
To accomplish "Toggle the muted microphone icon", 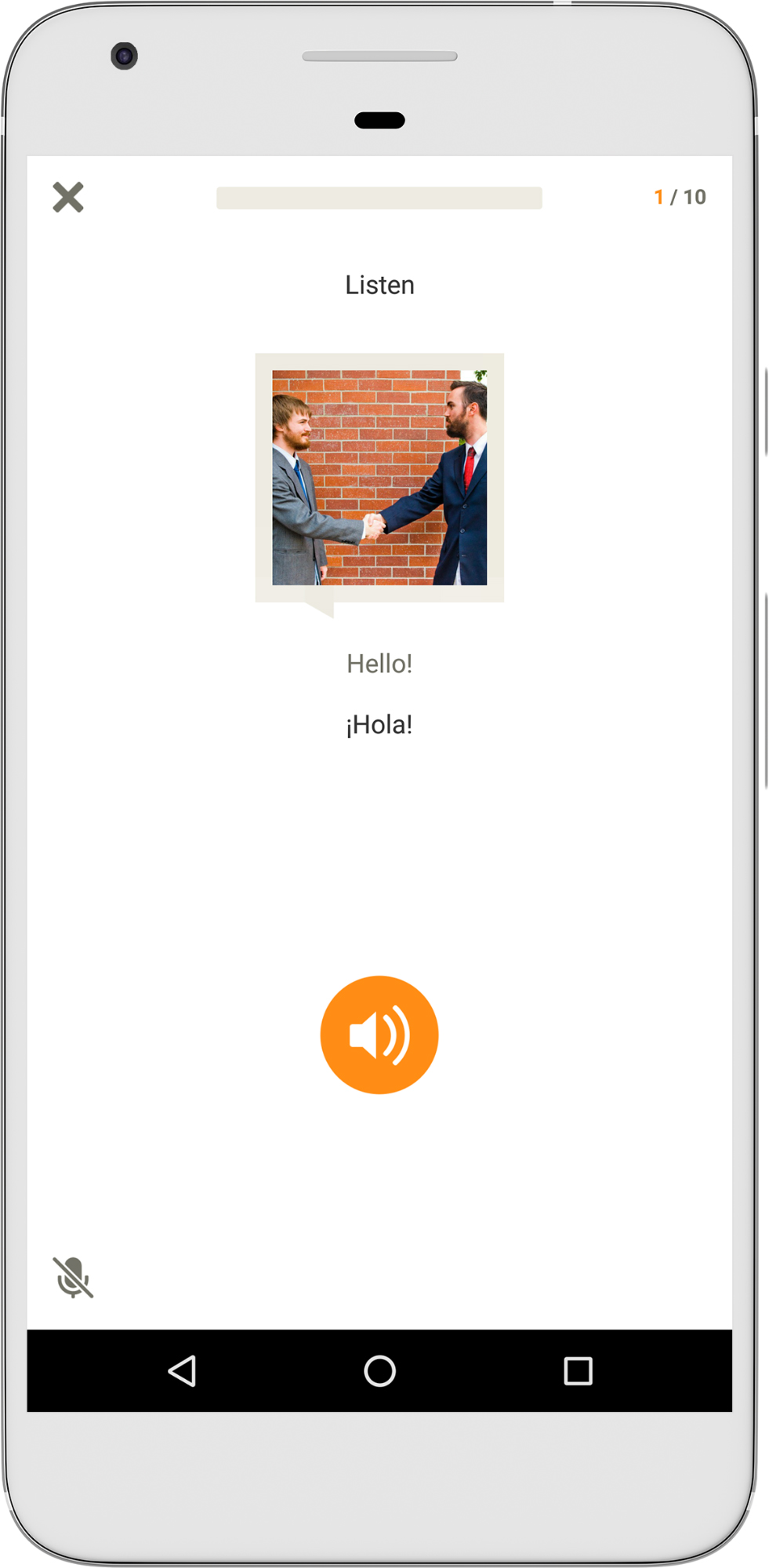I will [x=73, y=1277].
